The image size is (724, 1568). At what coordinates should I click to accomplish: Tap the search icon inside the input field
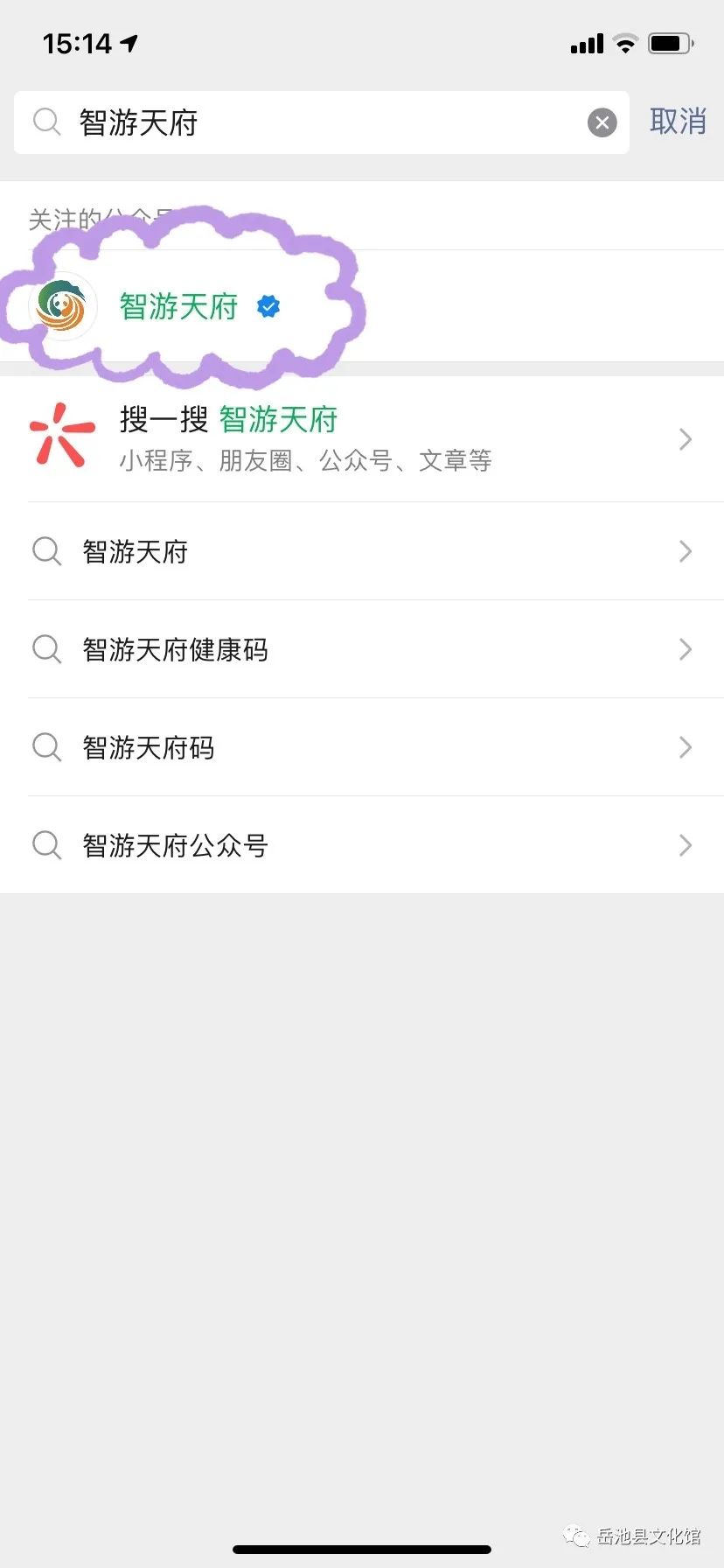point(45,122)
